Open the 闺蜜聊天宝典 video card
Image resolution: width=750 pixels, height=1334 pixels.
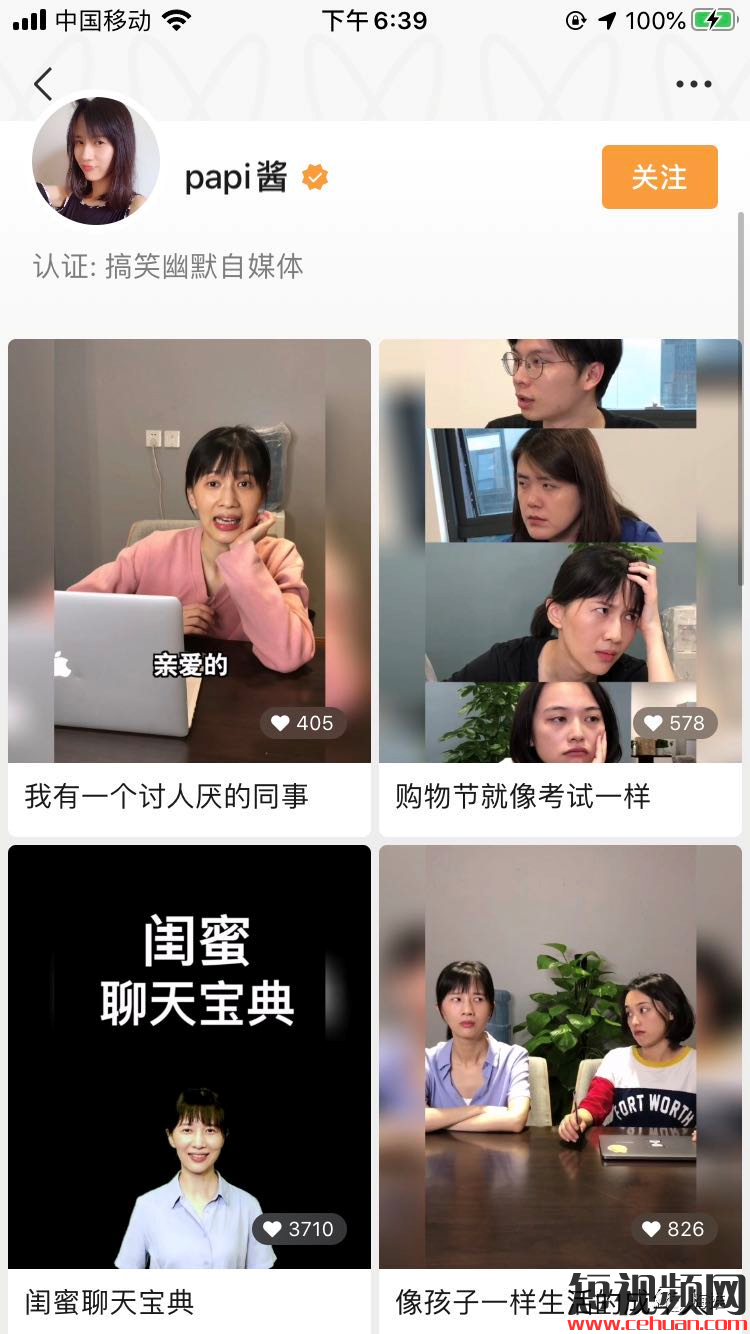pos(189,1056)
